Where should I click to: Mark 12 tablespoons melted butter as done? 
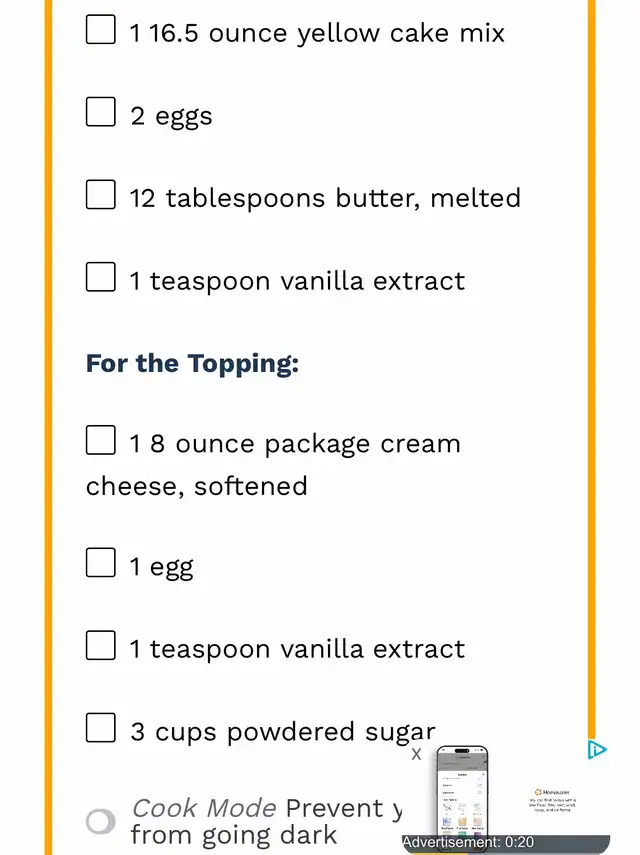pos(100,194)
